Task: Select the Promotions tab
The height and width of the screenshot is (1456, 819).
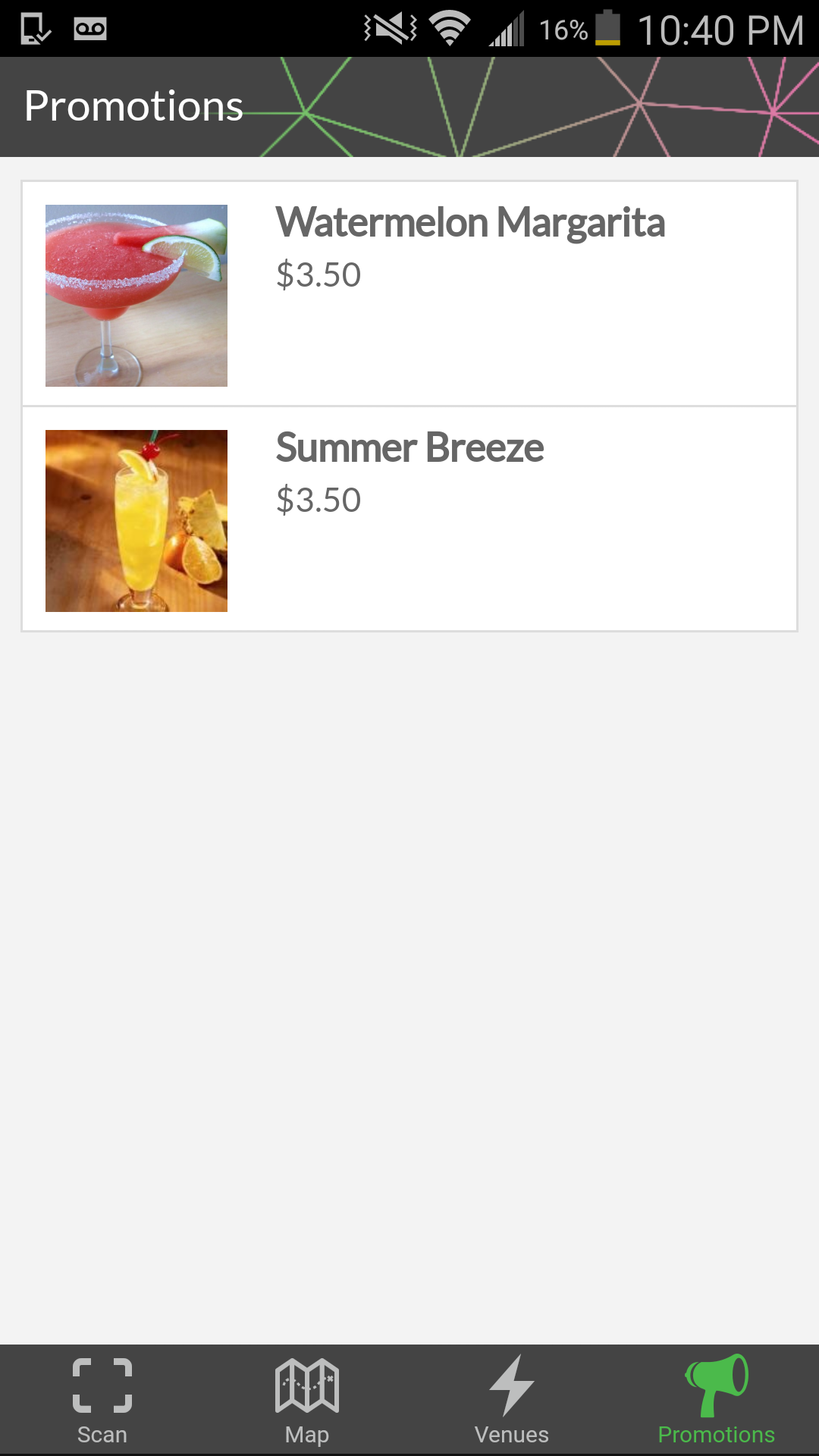Action: [717, 1400]
